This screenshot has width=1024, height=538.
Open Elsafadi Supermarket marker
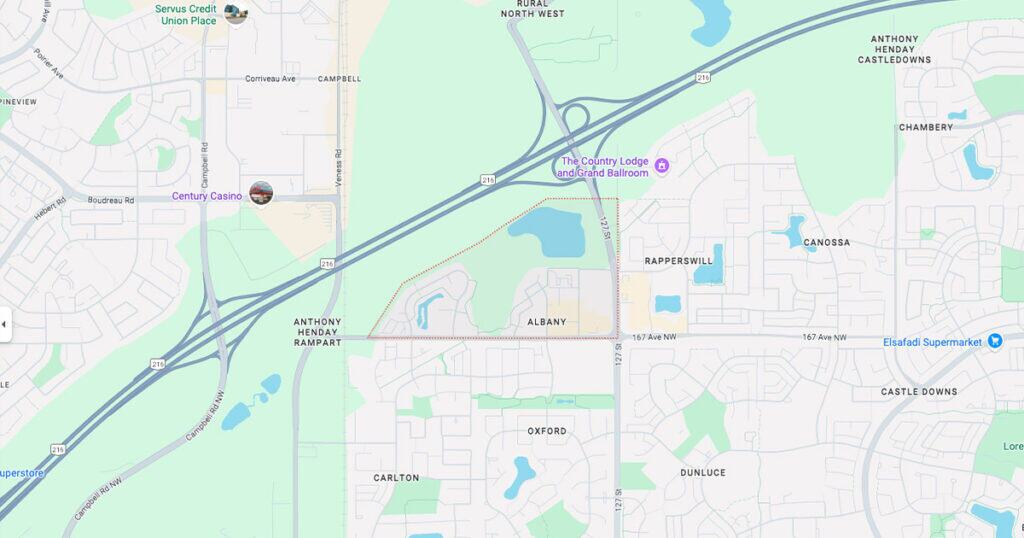coord(995,341)
